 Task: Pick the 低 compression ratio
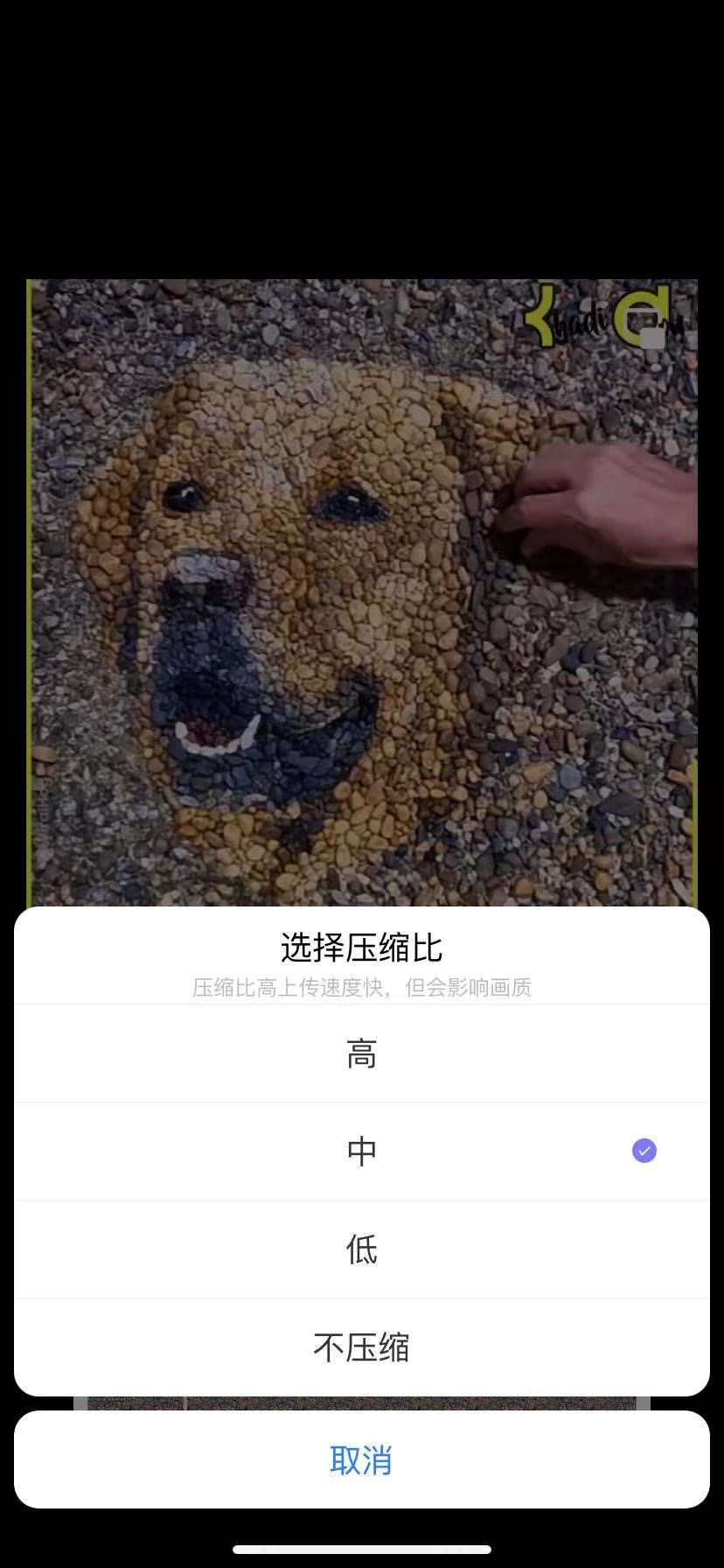[361, 1249]
